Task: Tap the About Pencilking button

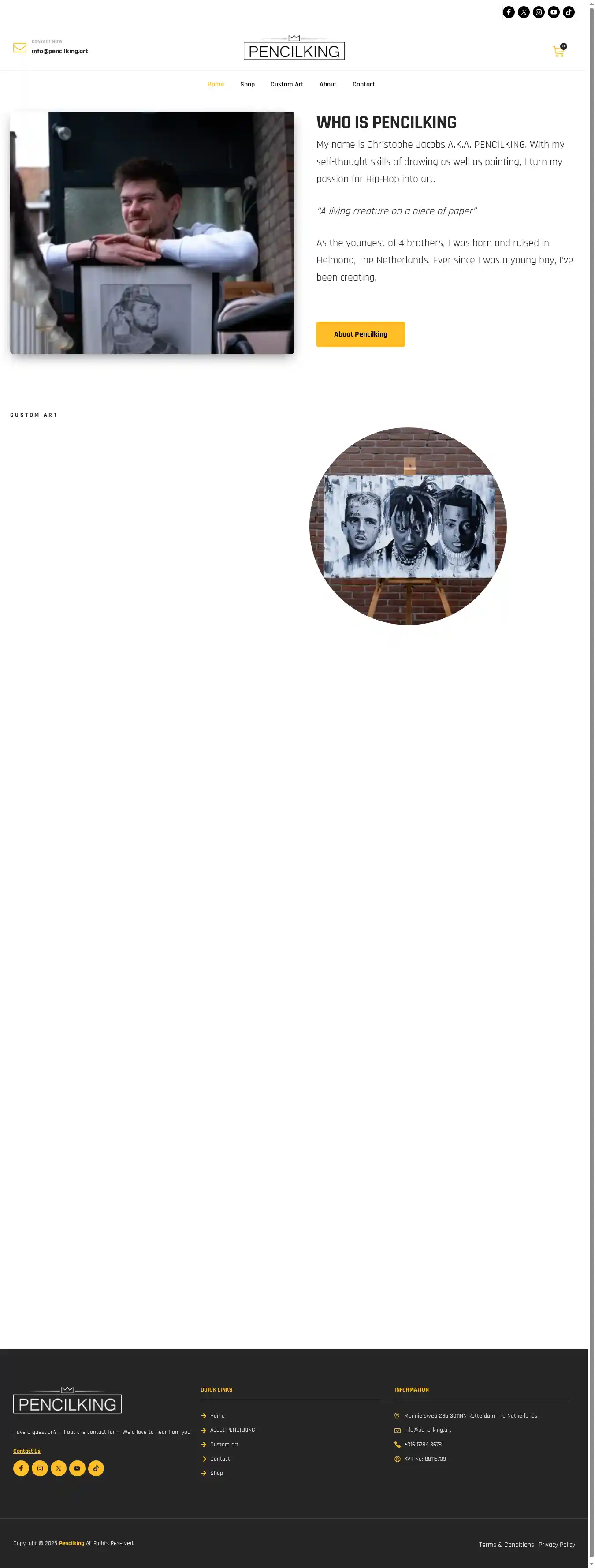Action: [x=360, y=334]
